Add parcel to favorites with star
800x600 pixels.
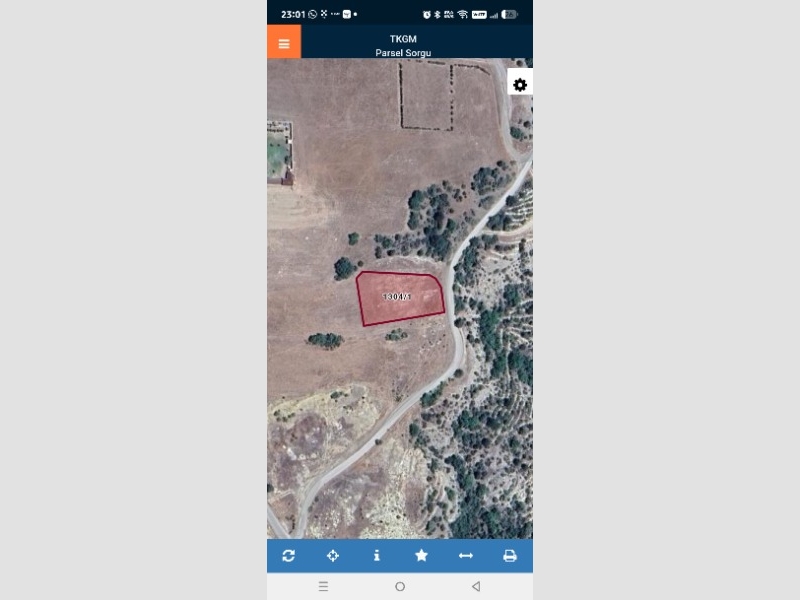[421, 556]
